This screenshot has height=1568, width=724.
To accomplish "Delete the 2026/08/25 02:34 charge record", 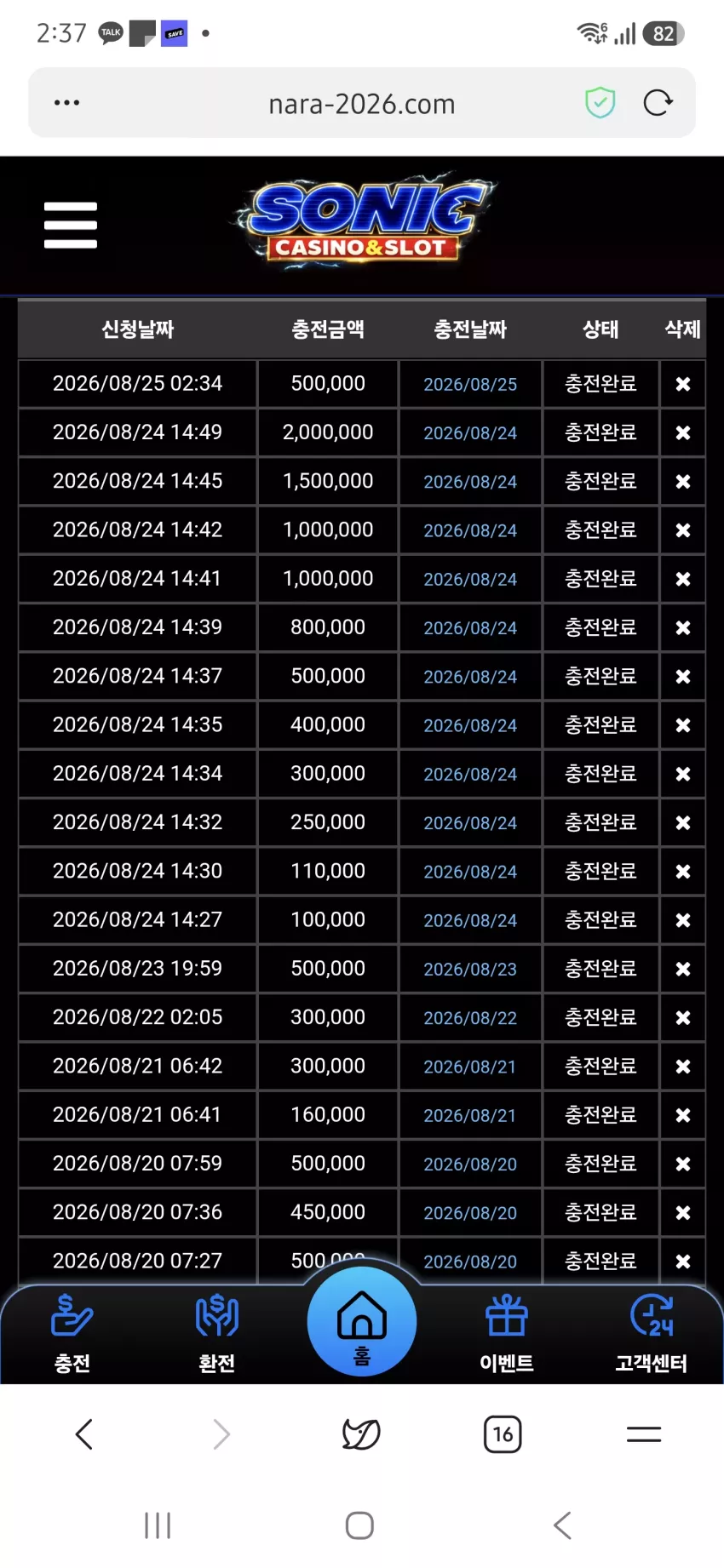I will point(682,384).
